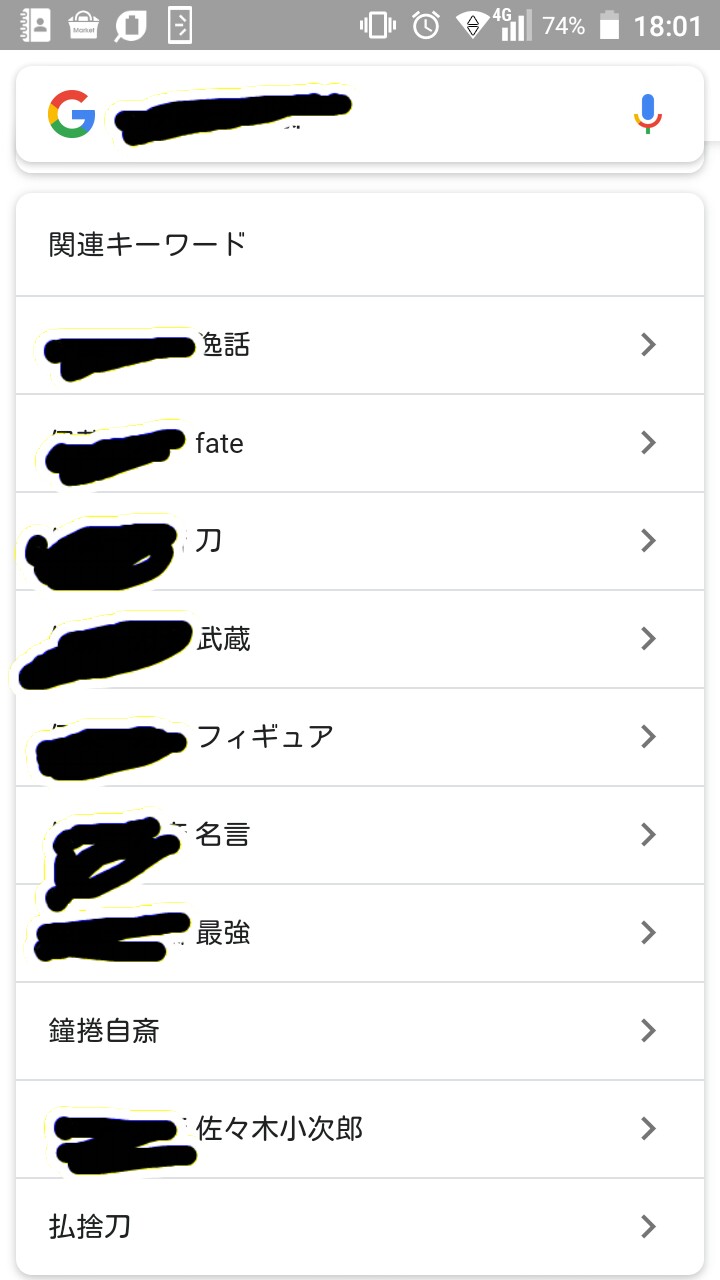Open the related keyword ending in 最強
Viewport: 720px width, 1280px height.
point(360,933)
